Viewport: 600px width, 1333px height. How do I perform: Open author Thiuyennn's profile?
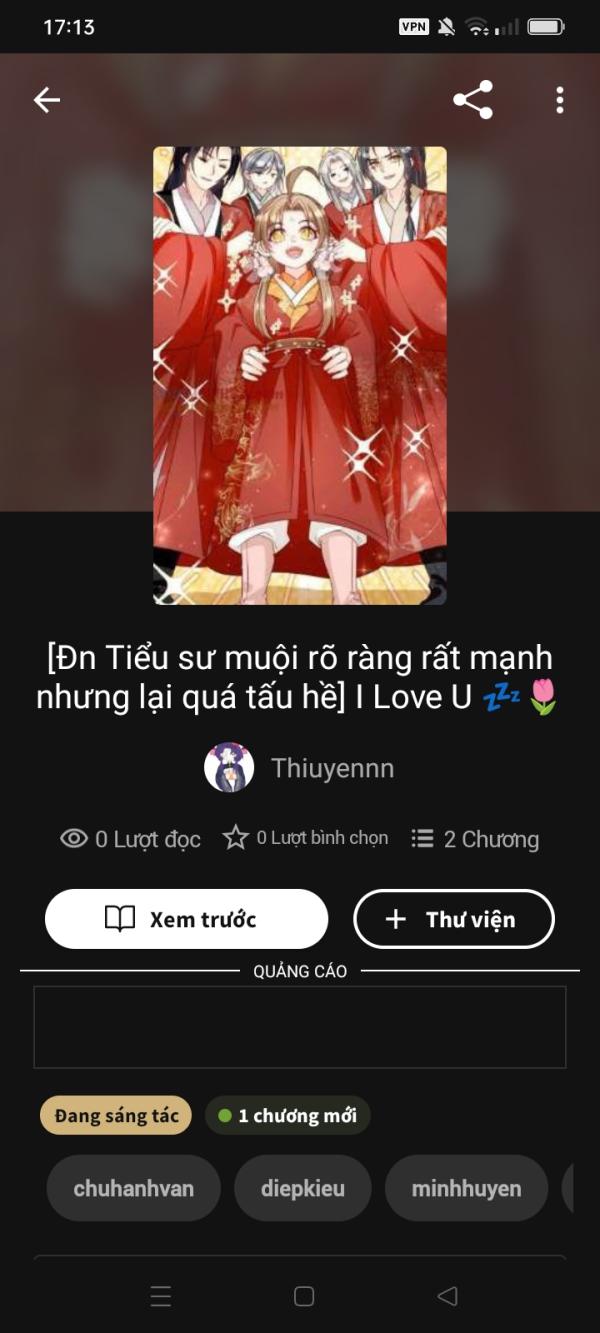pyautogui.click(x=300, y=768)
